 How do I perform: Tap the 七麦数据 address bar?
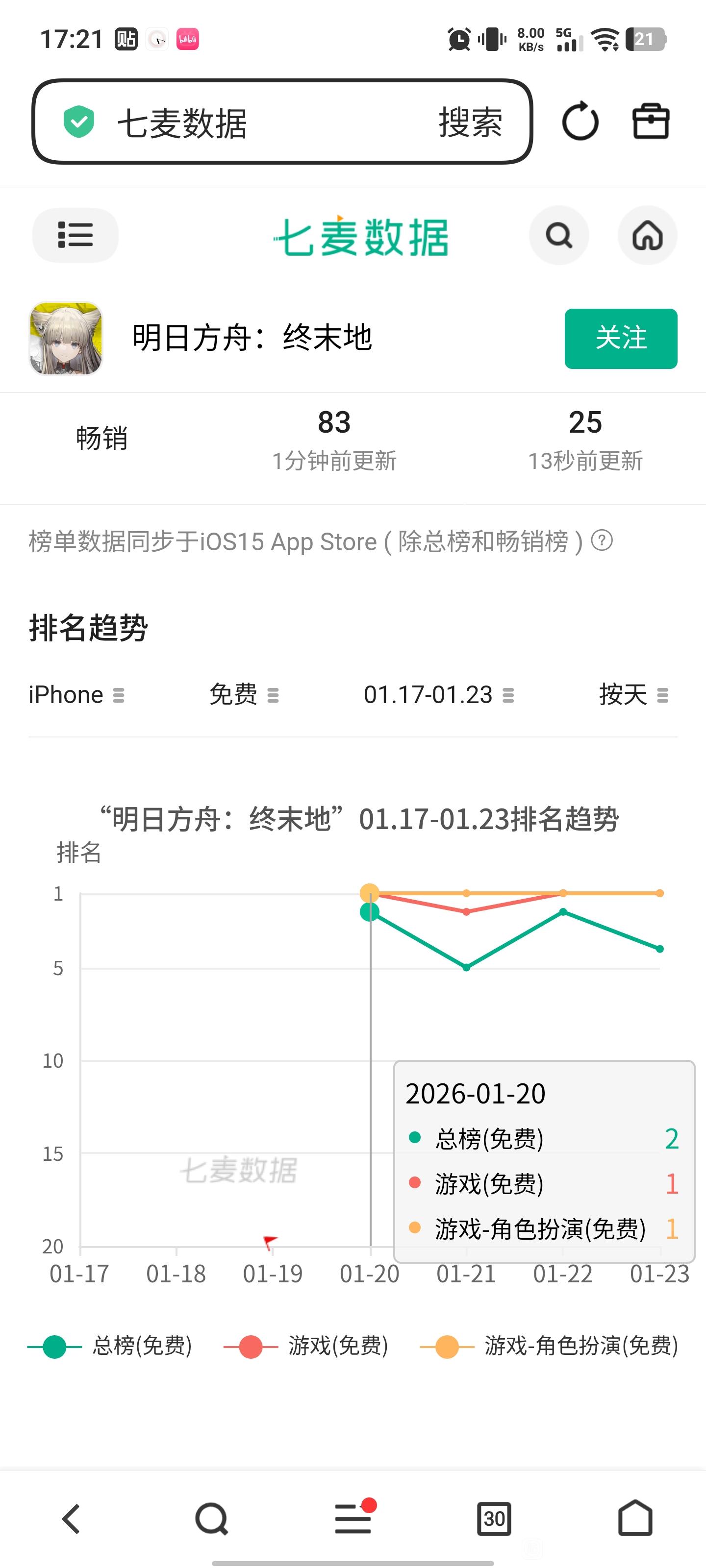point(244,122)
